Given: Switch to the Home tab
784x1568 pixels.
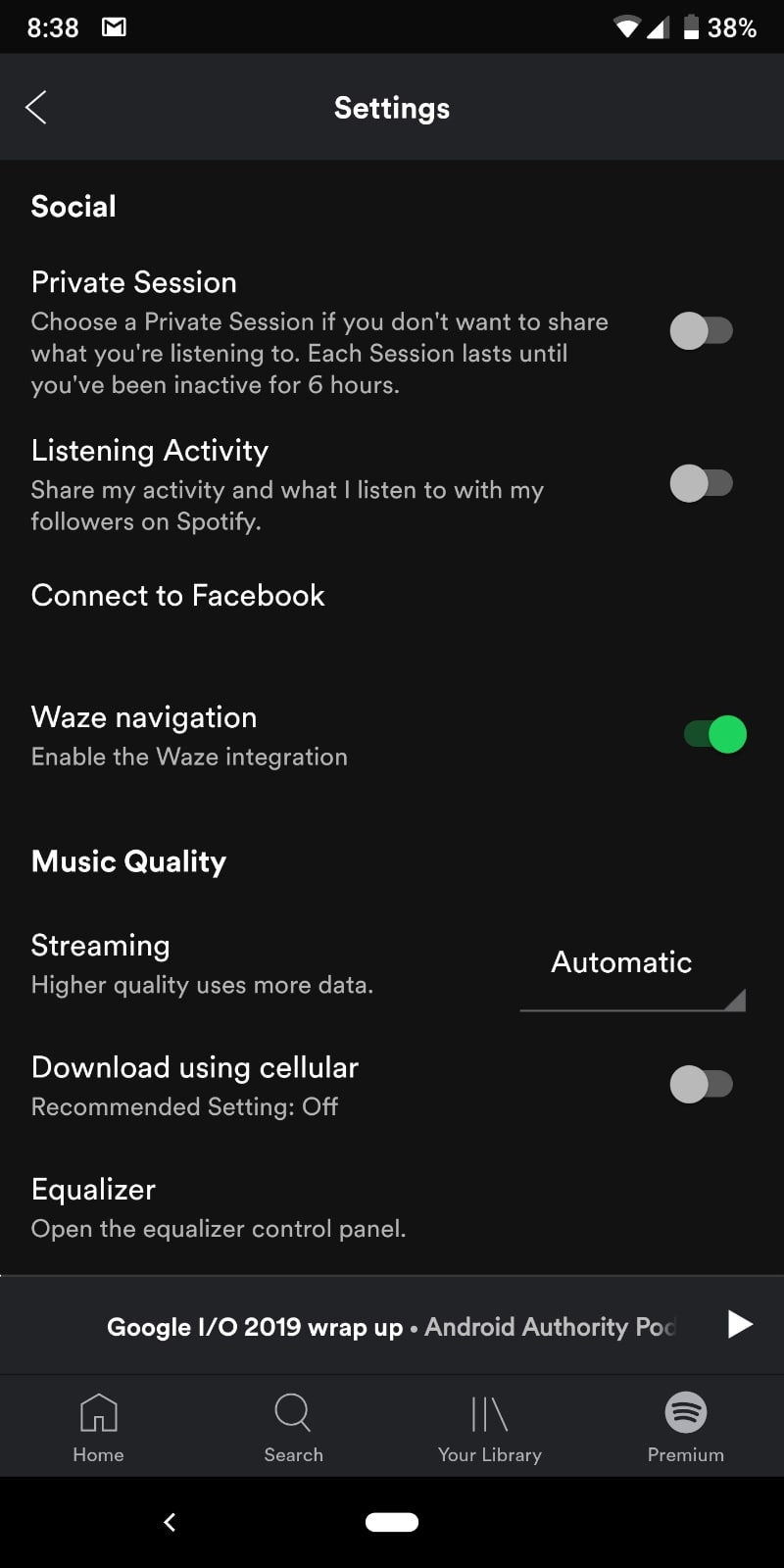Looking at the screenshot, I should click(98, 1427).
